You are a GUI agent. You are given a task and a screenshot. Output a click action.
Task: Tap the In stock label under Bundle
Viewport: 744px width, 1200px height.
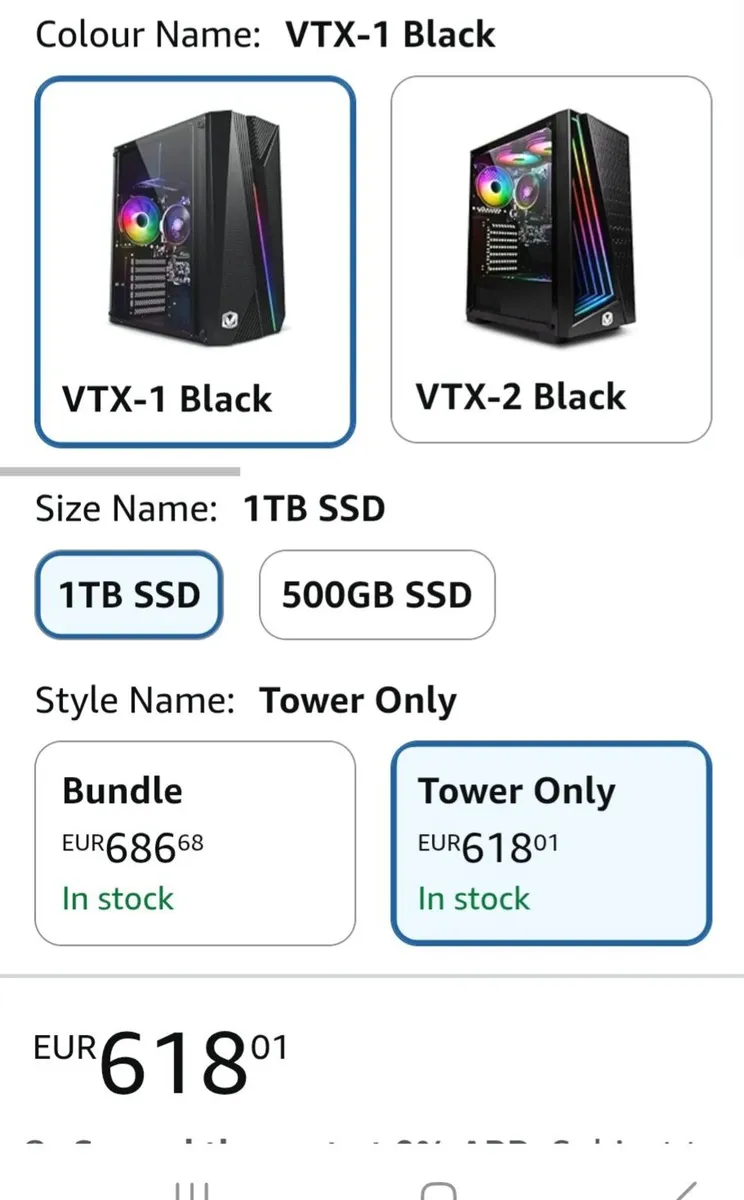[117, 898]
